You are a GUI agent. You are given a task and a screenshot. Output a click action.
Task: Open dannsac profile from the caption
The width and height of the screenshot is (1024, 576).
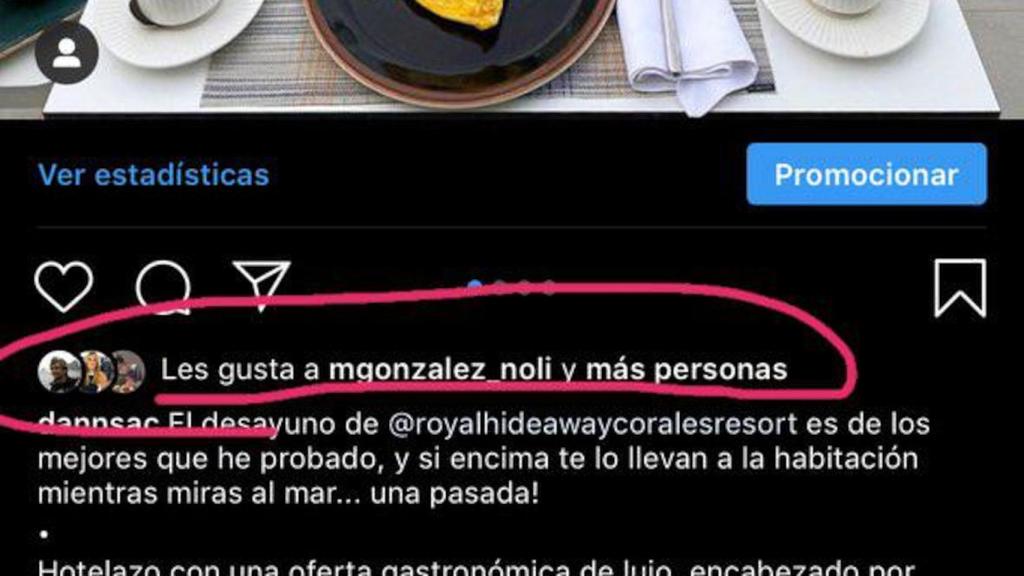coord(97,423)
